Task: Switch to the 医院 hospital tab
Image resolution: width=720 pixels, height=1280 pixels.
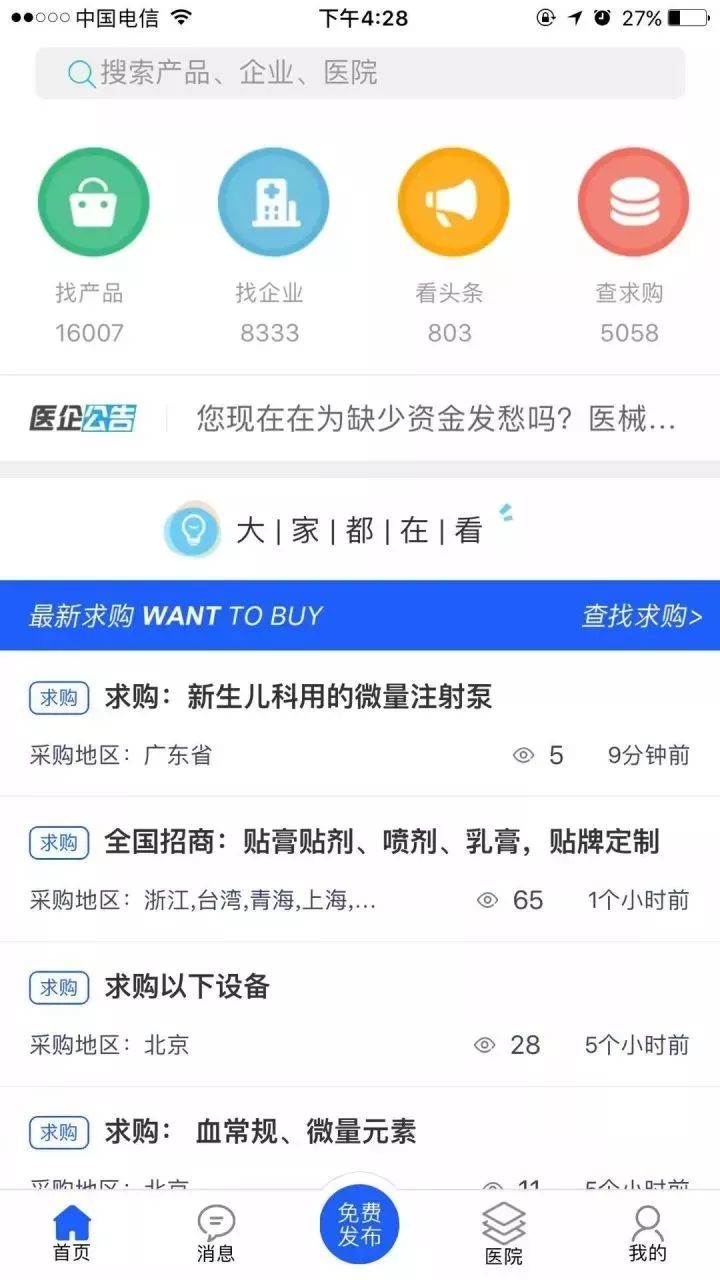Action: 503,1232
